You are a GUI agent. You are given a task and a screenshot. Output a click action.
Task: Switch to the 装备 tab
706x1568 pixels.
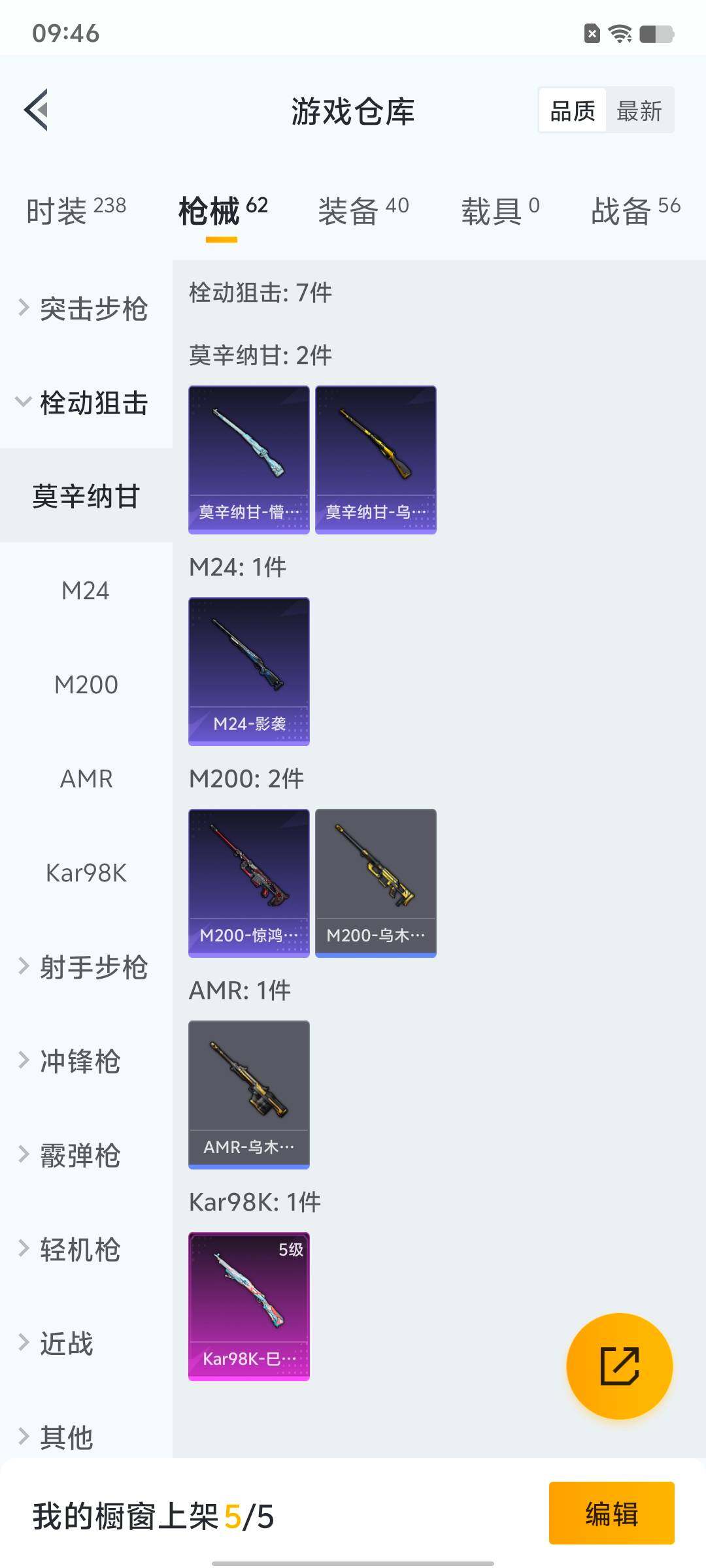pos(363,210)
